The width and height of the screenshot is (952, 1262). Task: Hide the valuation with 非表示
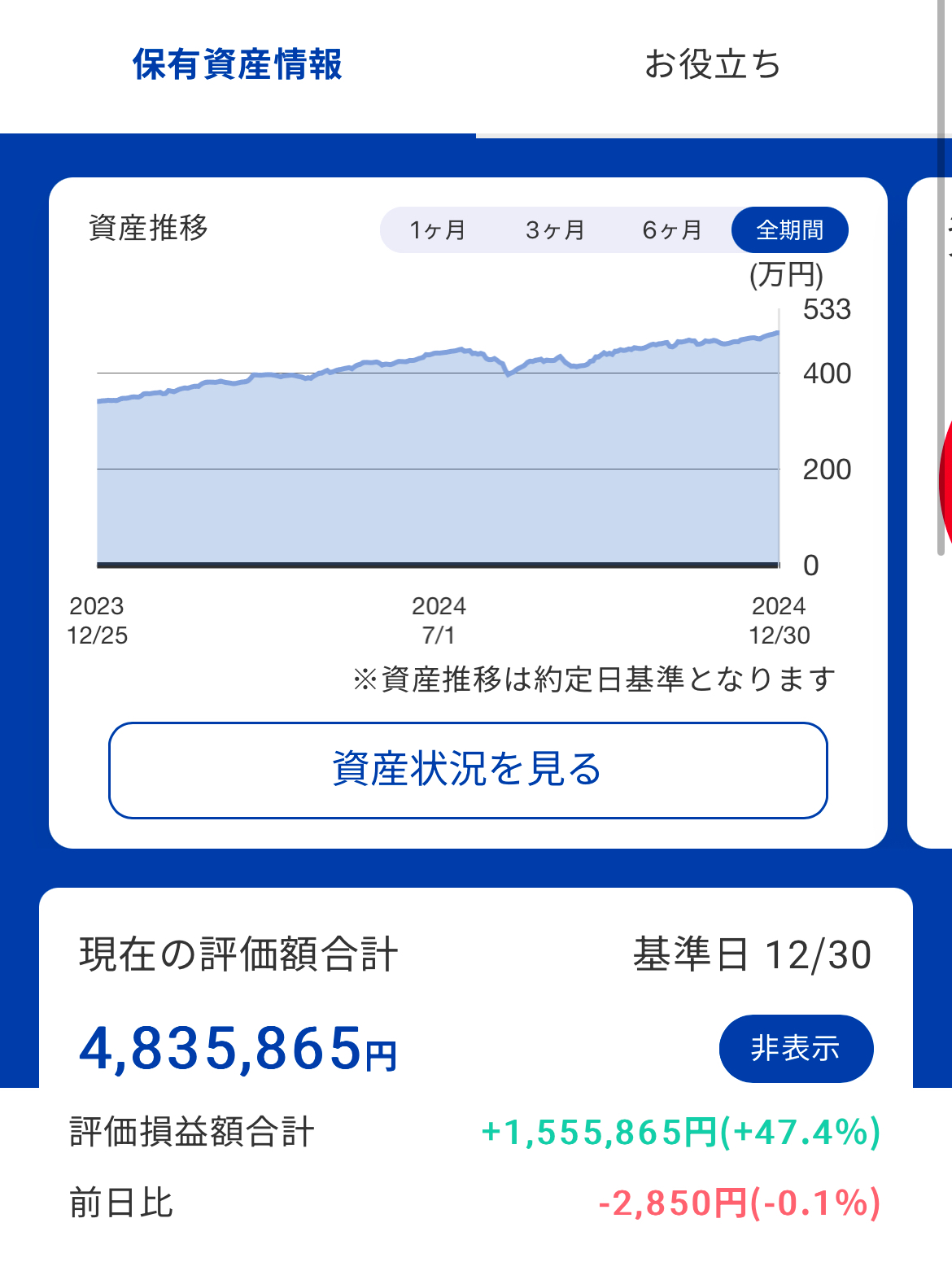[796, 1048]
